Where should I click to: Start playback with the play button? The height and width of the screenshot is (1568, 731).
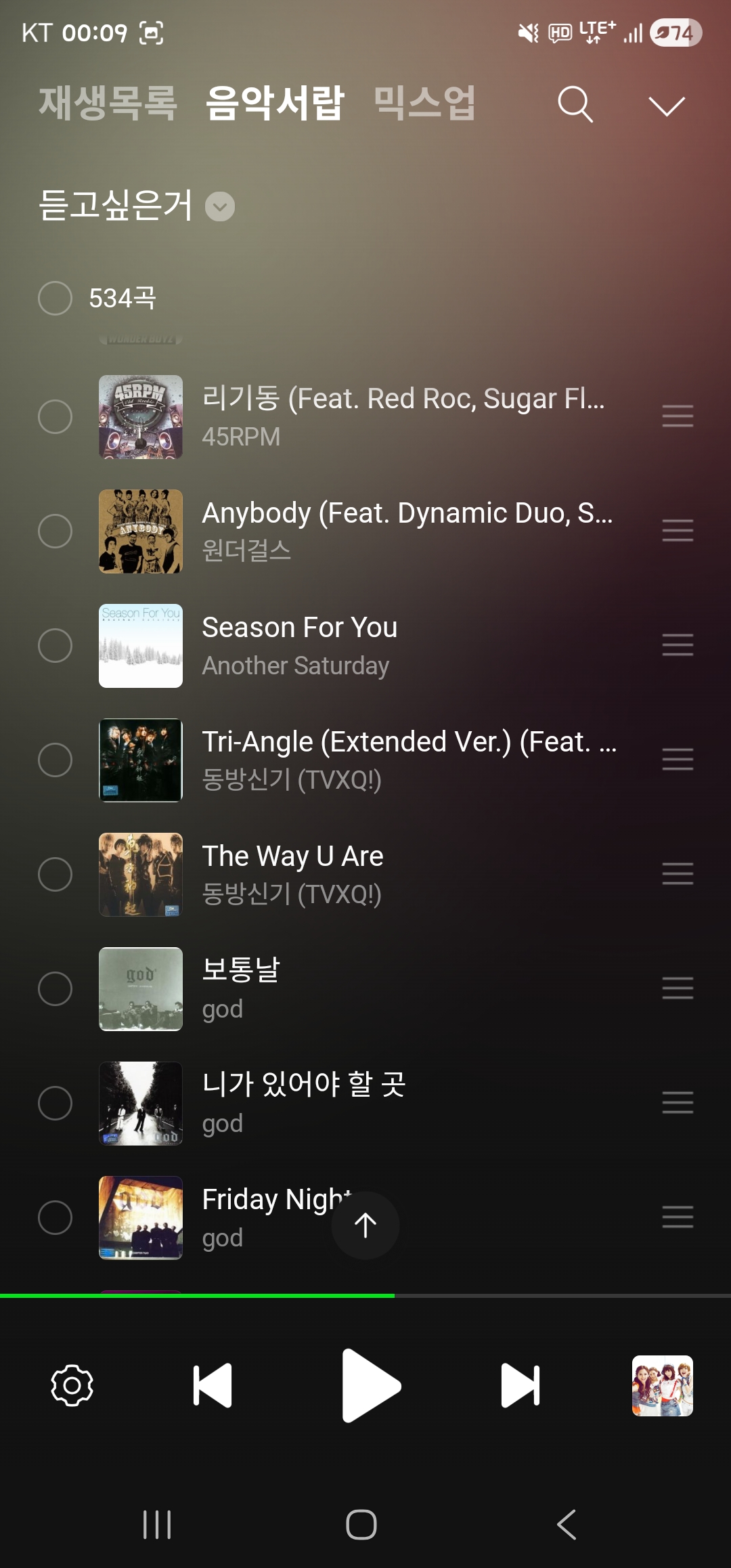click(370, 1385)
